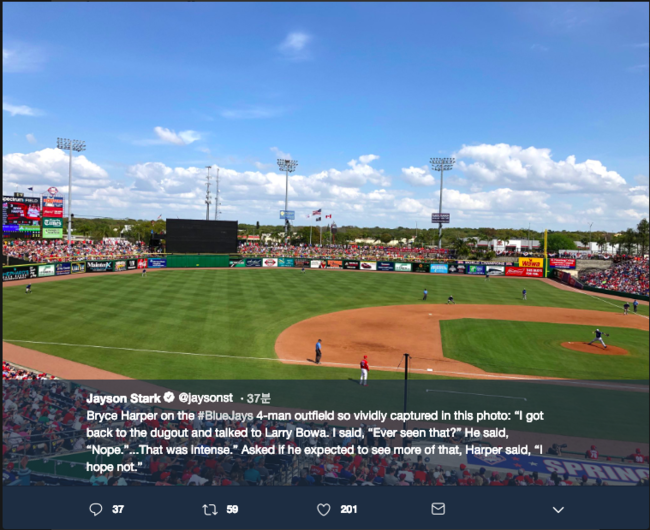Retweet Jayson Stark's post
650x530 pixels.
point(210,509)
